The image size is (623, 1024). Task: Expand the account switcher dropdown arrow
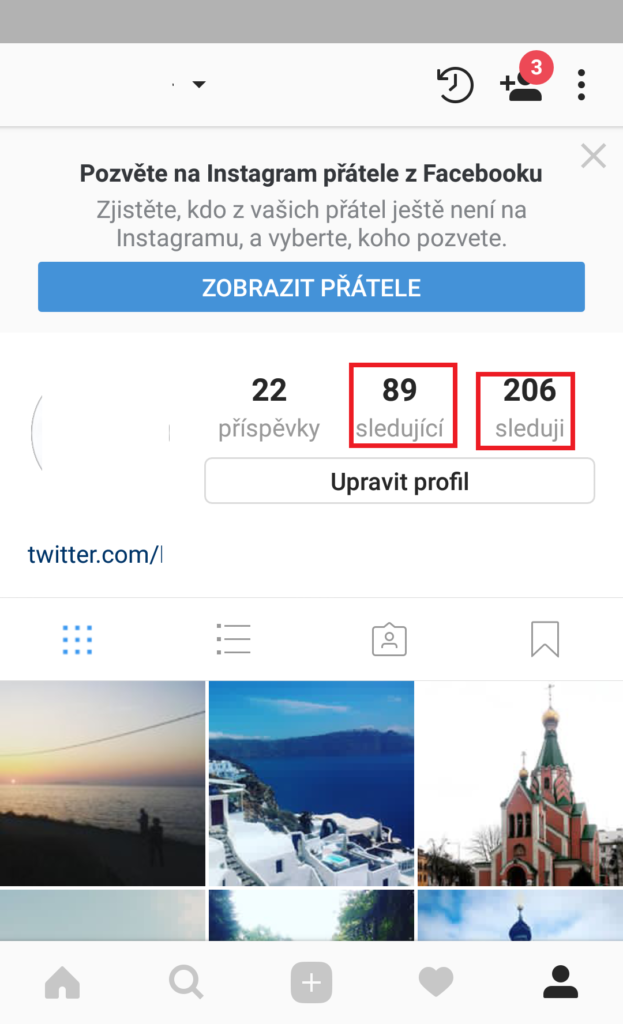199,85
